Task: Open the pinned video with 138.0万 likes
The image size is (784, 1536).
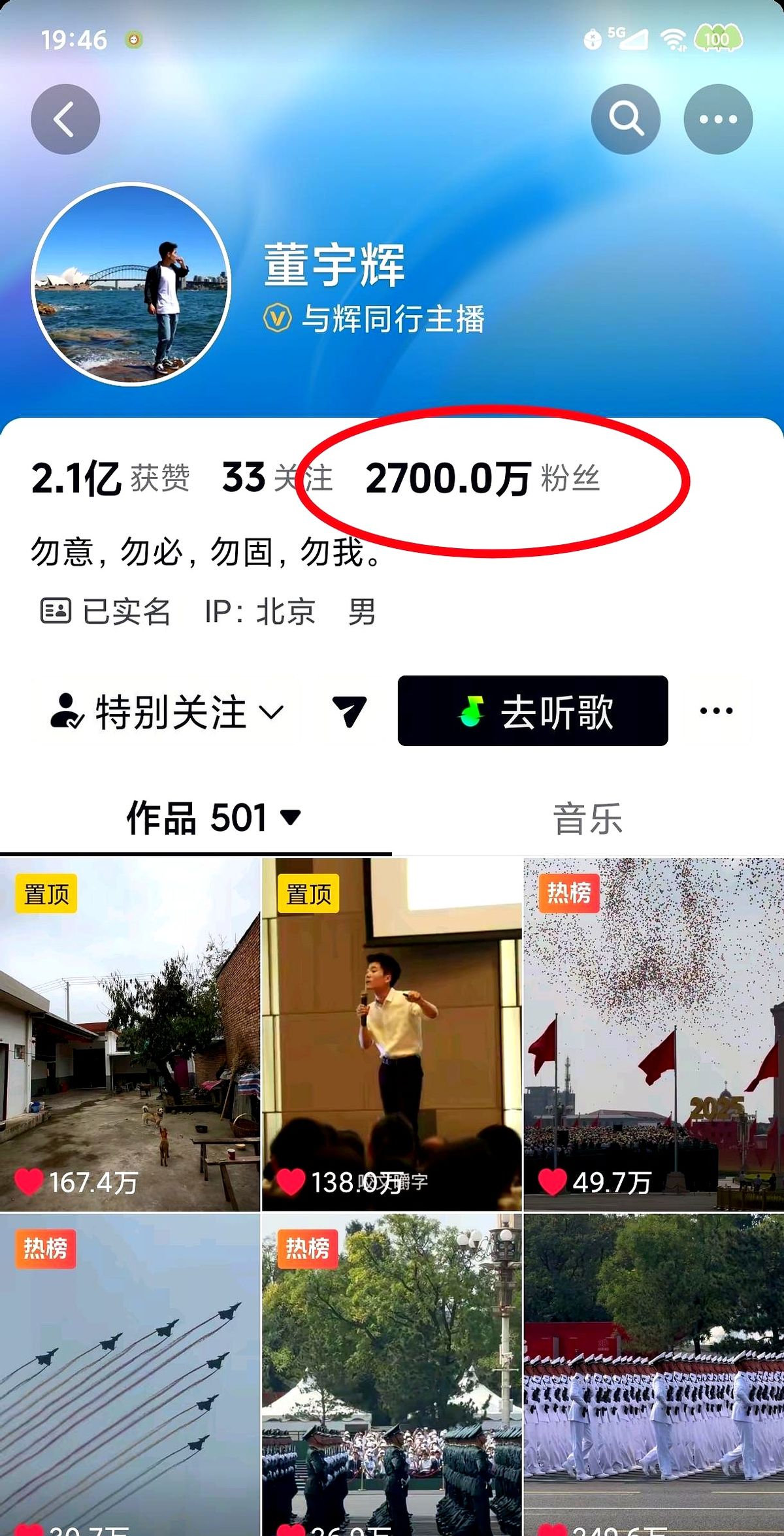Action: click(391, 1035)
